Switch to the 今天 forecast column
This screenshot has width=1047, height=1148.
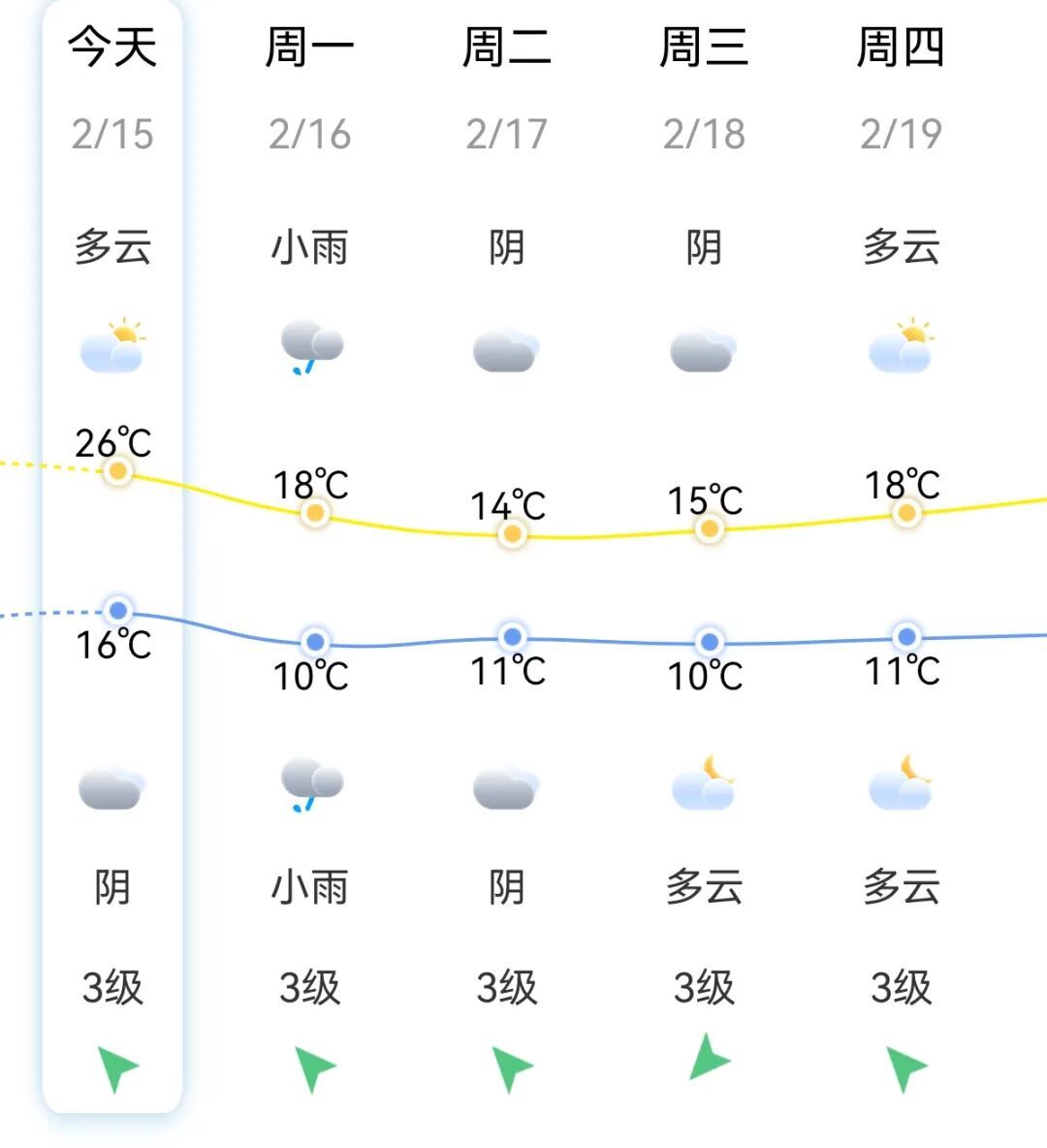pyautogui.click(x=114, y=47)
